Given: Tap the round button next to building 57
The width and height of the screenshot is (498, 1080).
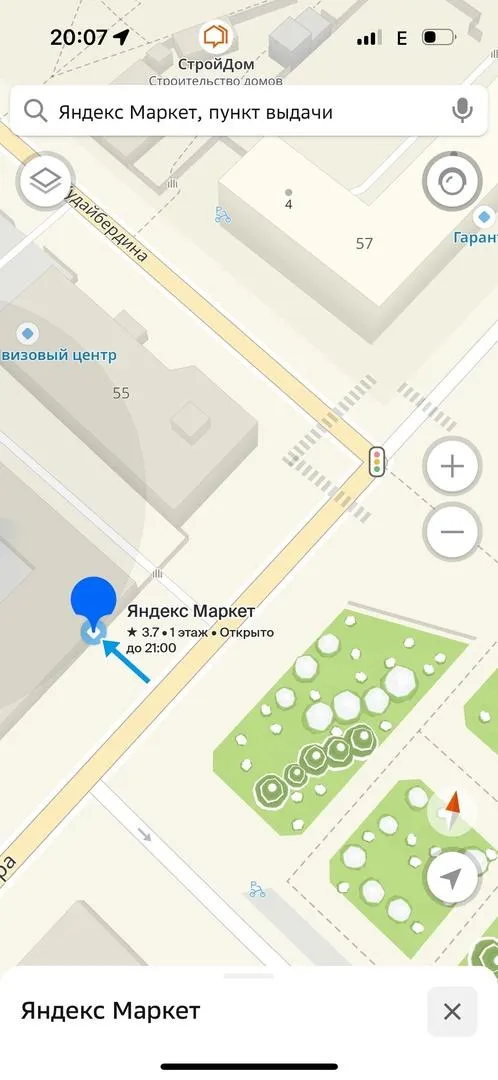Looking at the screenshot, I should [x=452, y=182].
